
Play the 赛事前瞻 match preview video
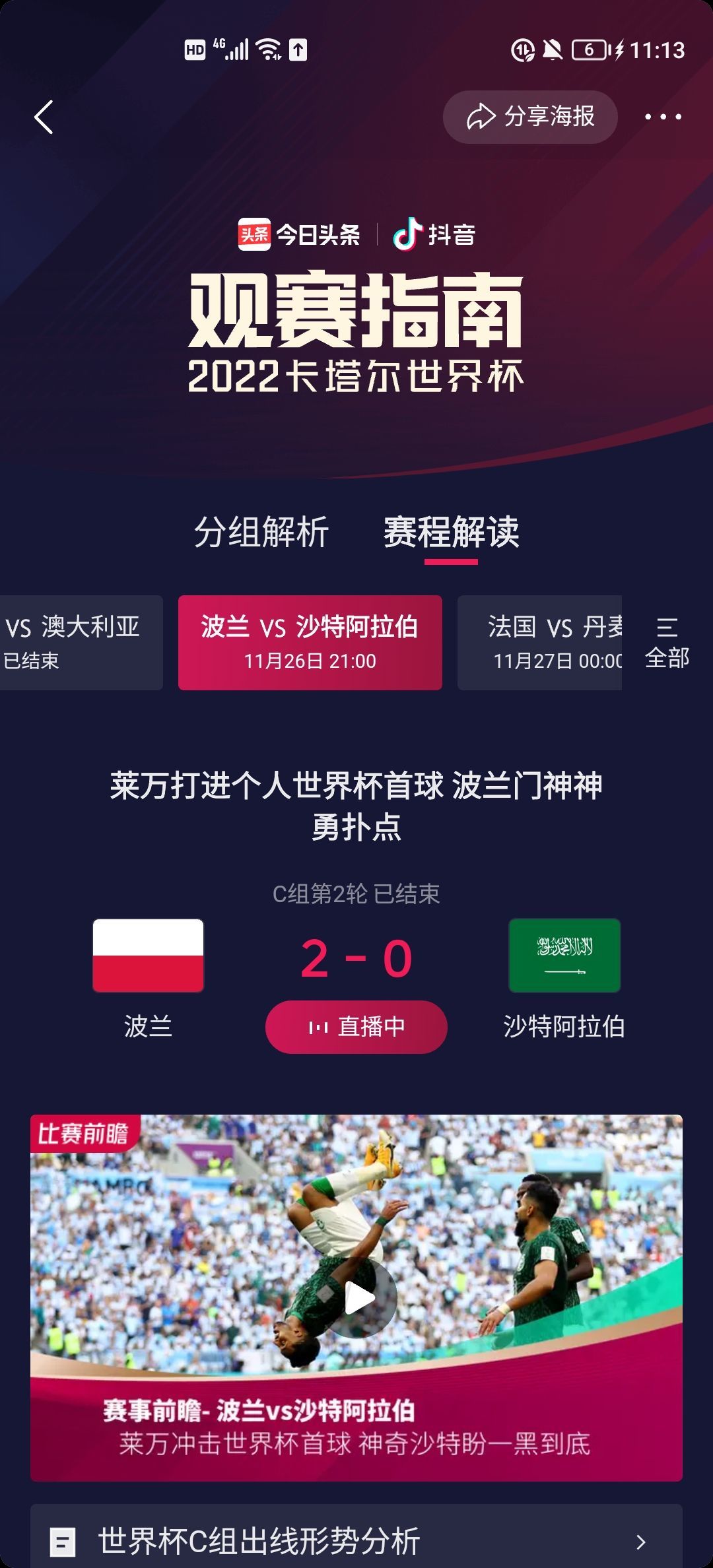click(360, 1298)
